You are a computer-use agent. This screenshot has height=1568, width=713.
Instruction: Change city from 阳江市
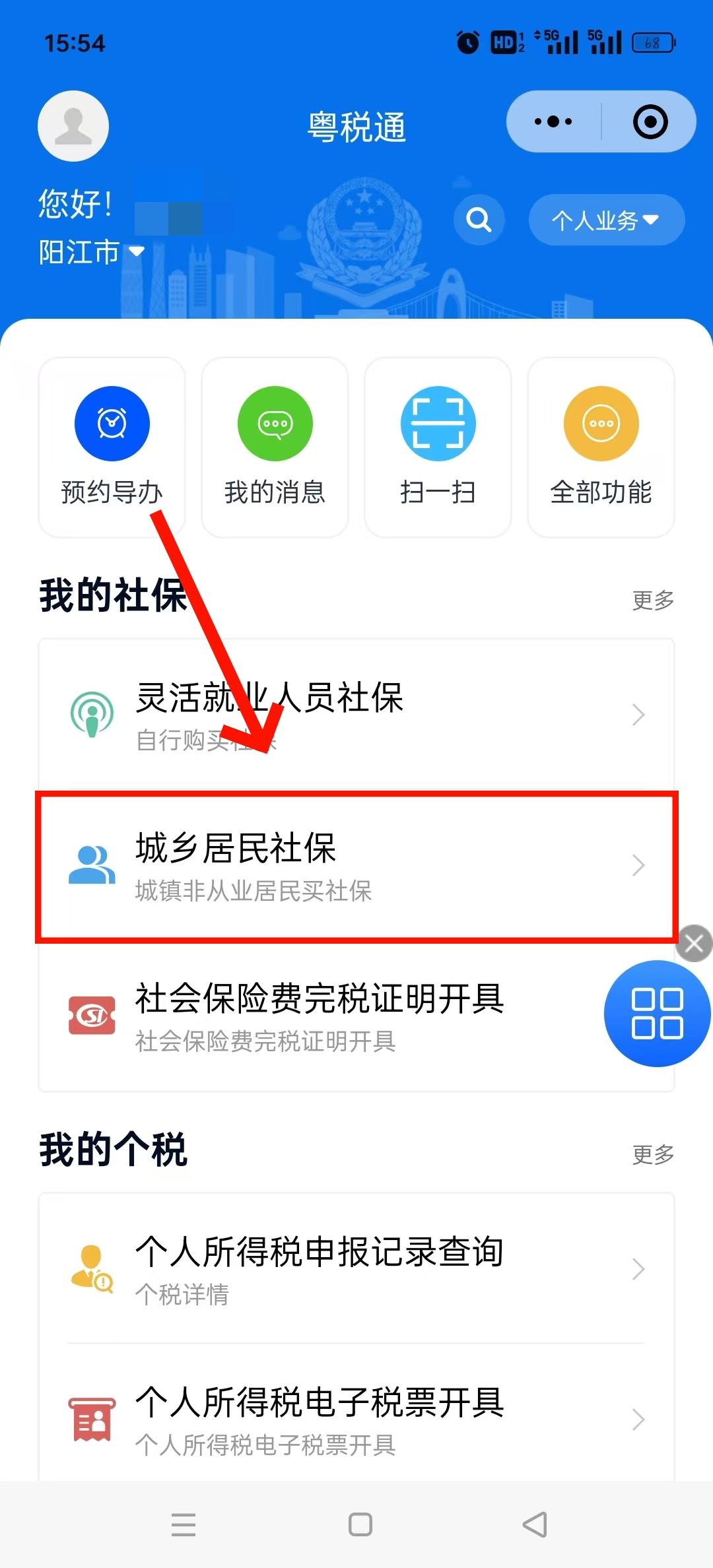coord(91,252)
